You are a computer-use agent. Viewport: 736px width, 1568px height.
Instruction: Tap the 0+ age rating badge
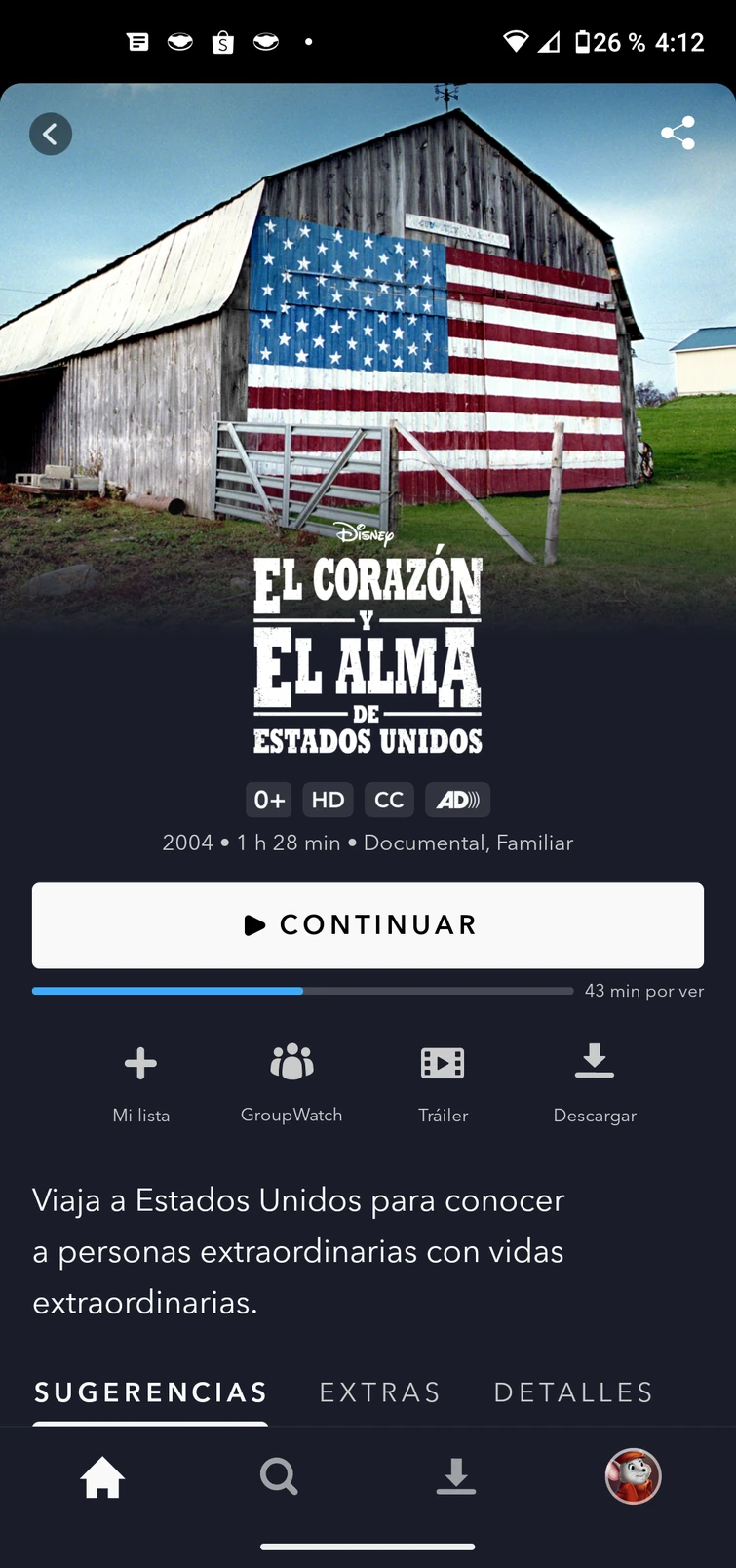pos(268,800)
